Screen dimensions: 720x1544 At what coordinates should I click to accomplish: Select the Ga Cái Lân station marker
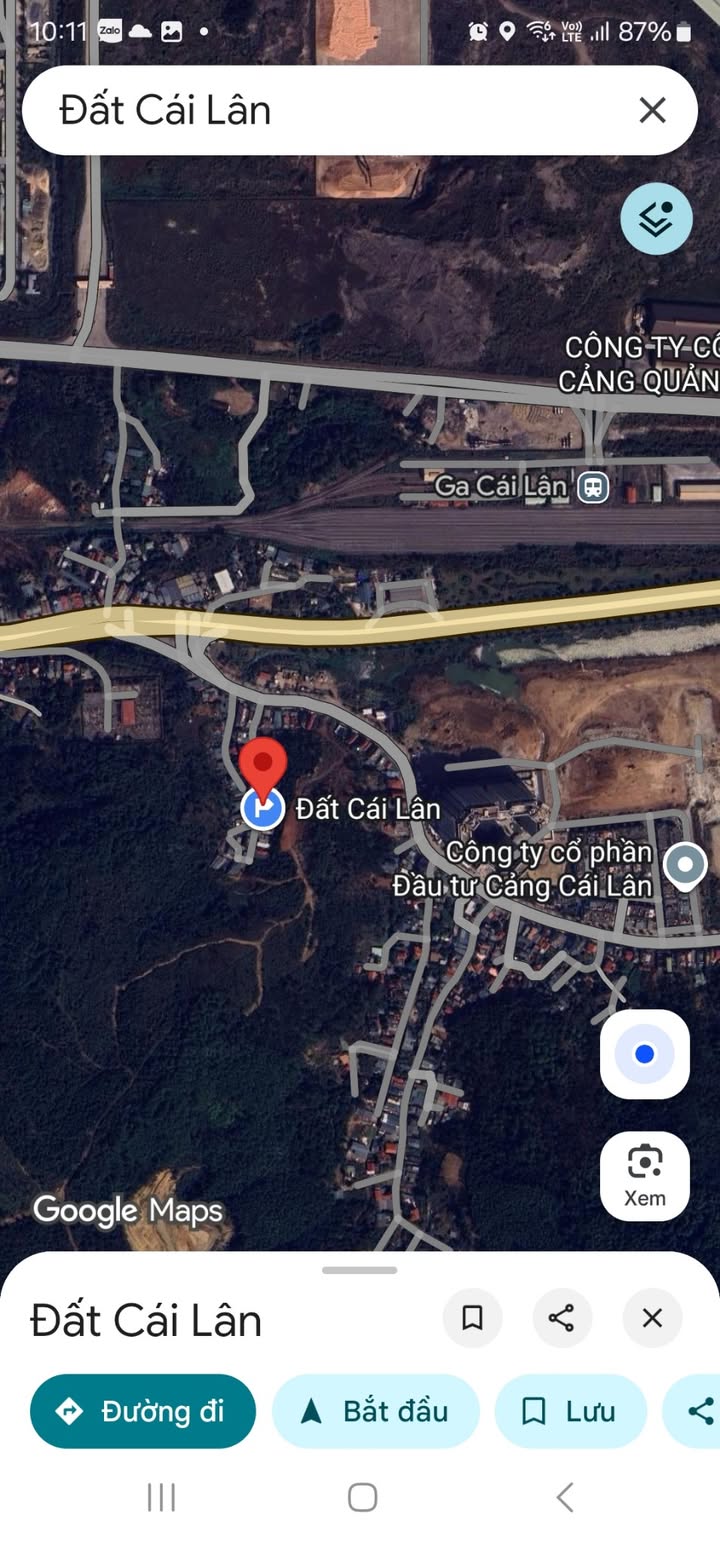(594, 487)
